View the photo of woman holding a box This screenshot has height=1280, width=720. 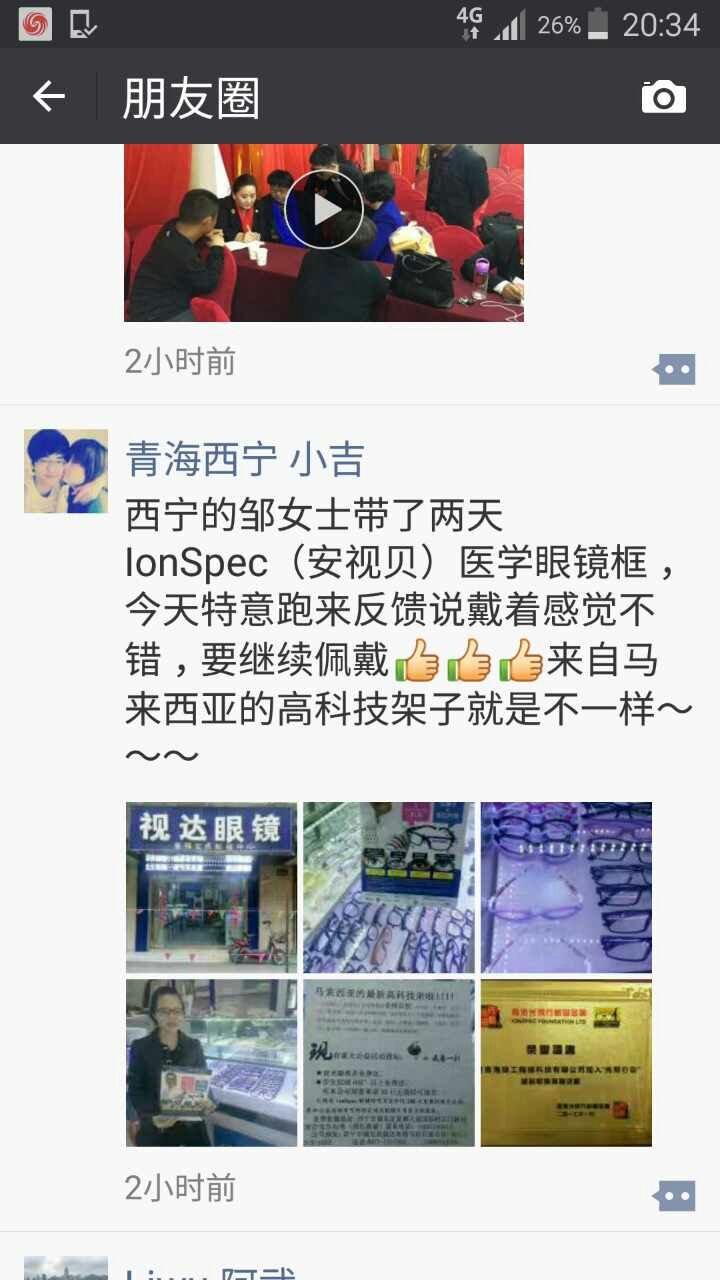(x=211, y=1062)
